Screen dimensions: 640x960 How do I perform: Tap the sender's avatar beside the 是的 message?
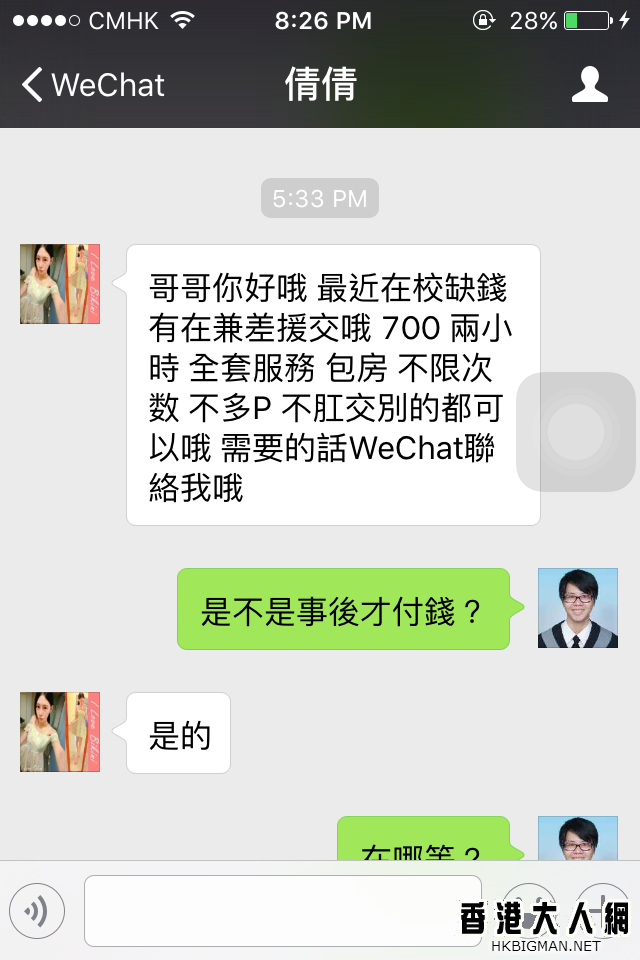[60, 732]
